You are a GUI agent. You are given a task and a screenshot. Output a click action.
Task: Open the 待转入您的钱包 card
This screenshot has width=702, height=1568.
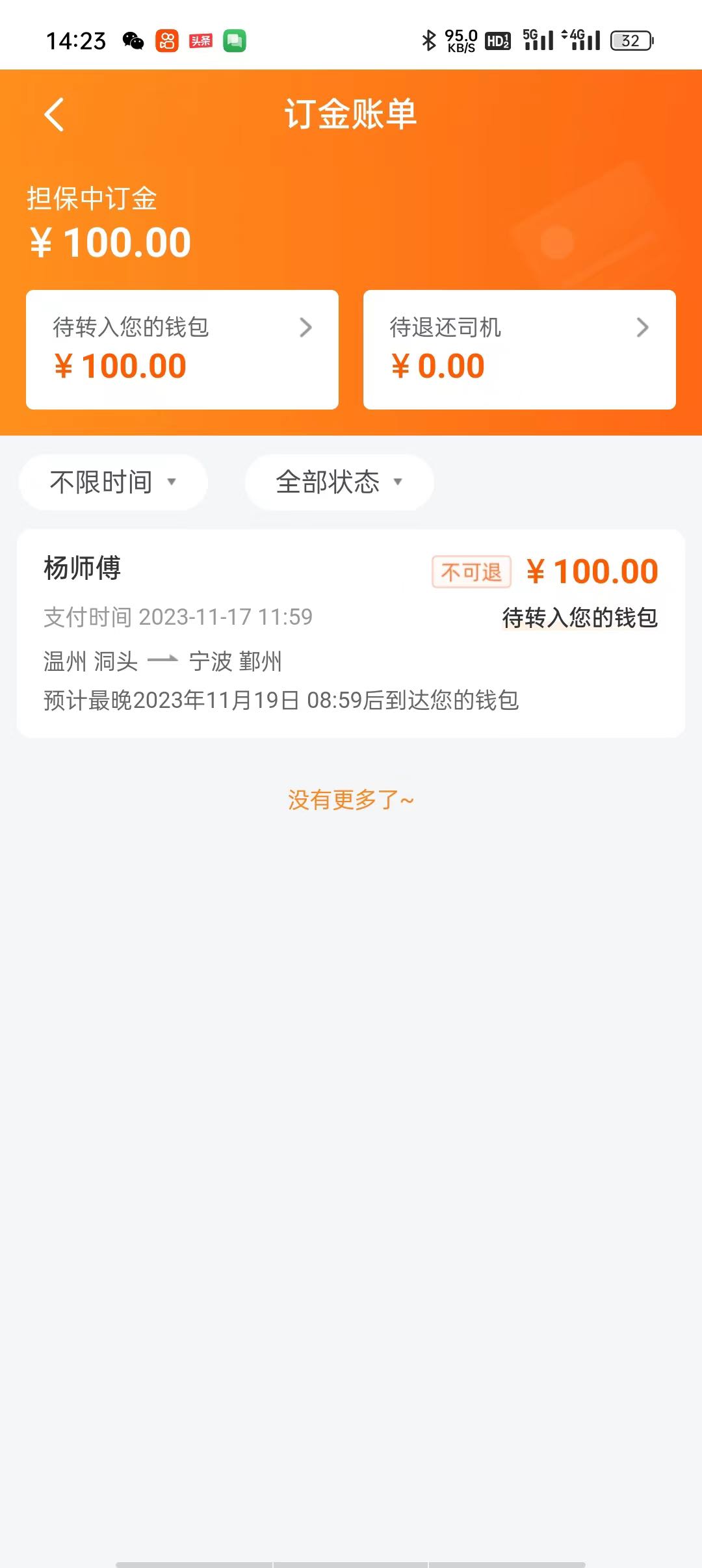tap(182, 350)
